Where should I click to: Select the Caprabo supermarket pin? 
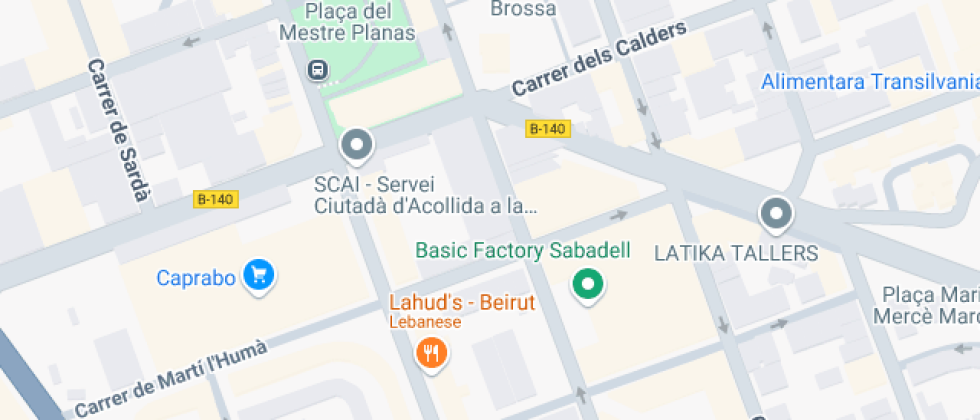coord(260,274)
